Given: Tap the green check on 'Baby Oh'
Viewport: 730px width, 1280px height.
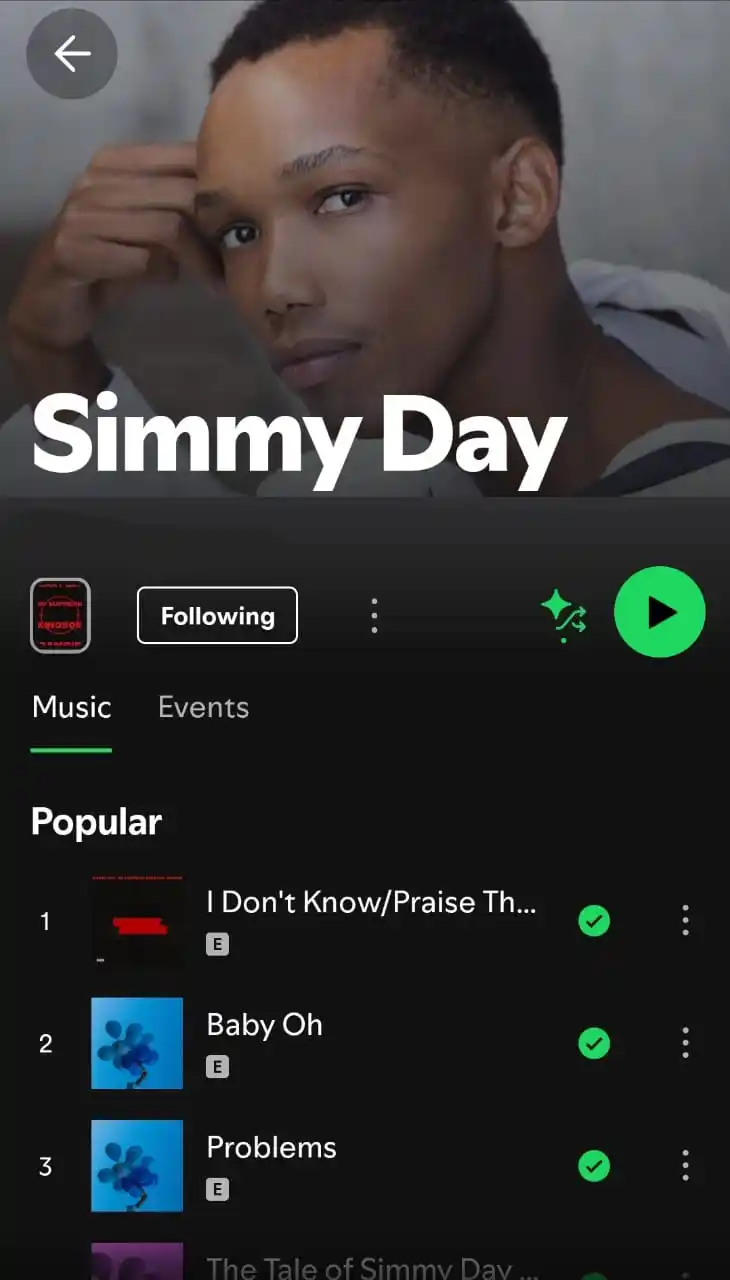Looking at the screenshot, I should pyautogui.click(x=594, y=1043).
